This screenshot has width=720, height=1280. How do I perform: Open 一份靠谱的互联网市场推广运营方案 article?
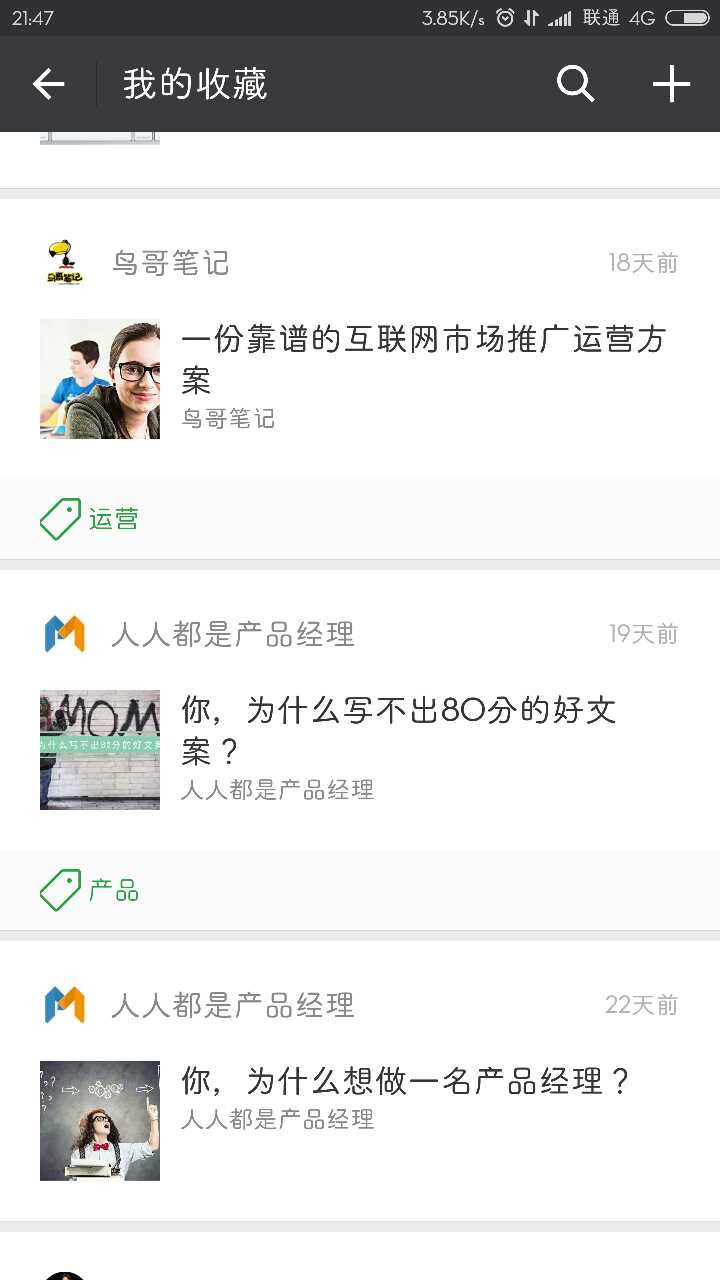[422, 360]
